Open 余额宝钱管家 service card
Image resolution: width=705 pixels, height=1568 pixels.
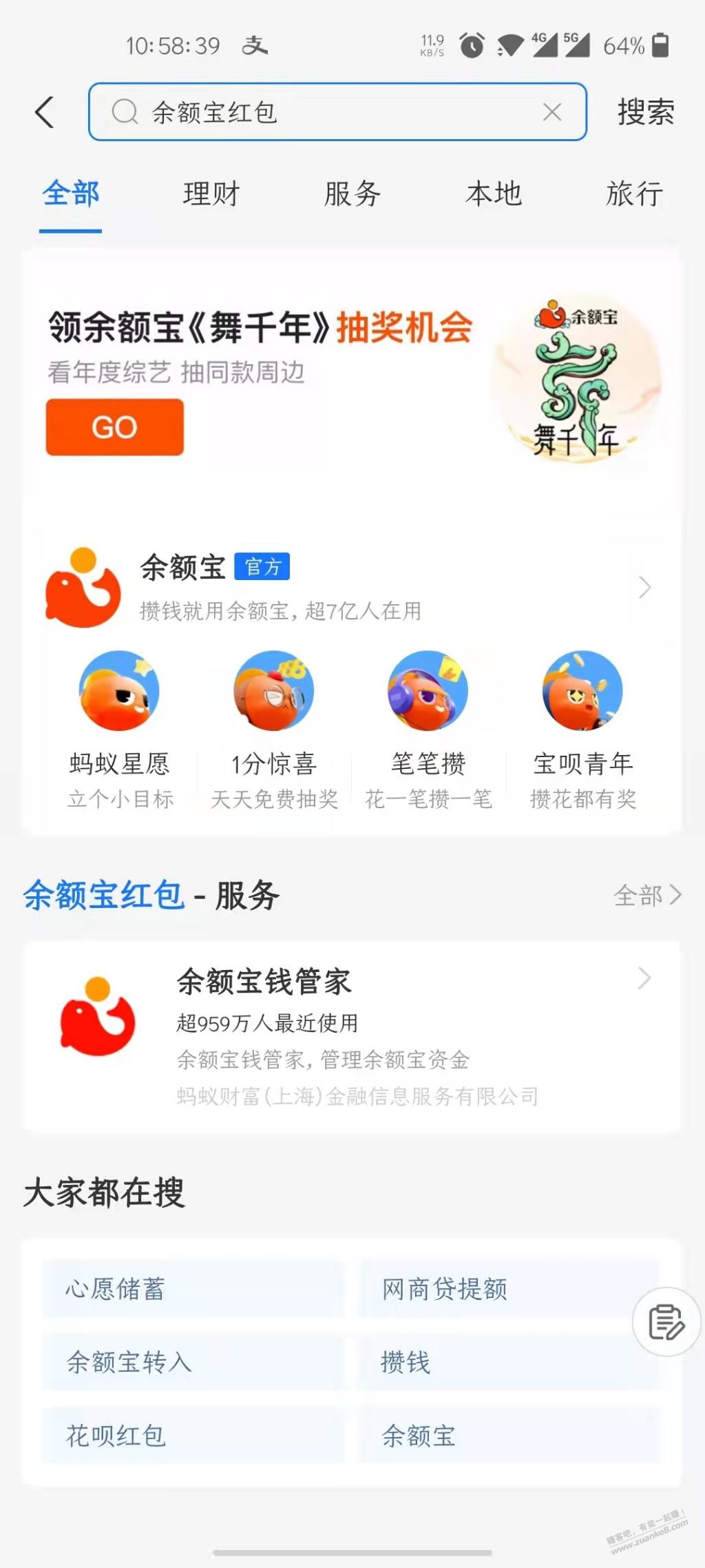351,1035
